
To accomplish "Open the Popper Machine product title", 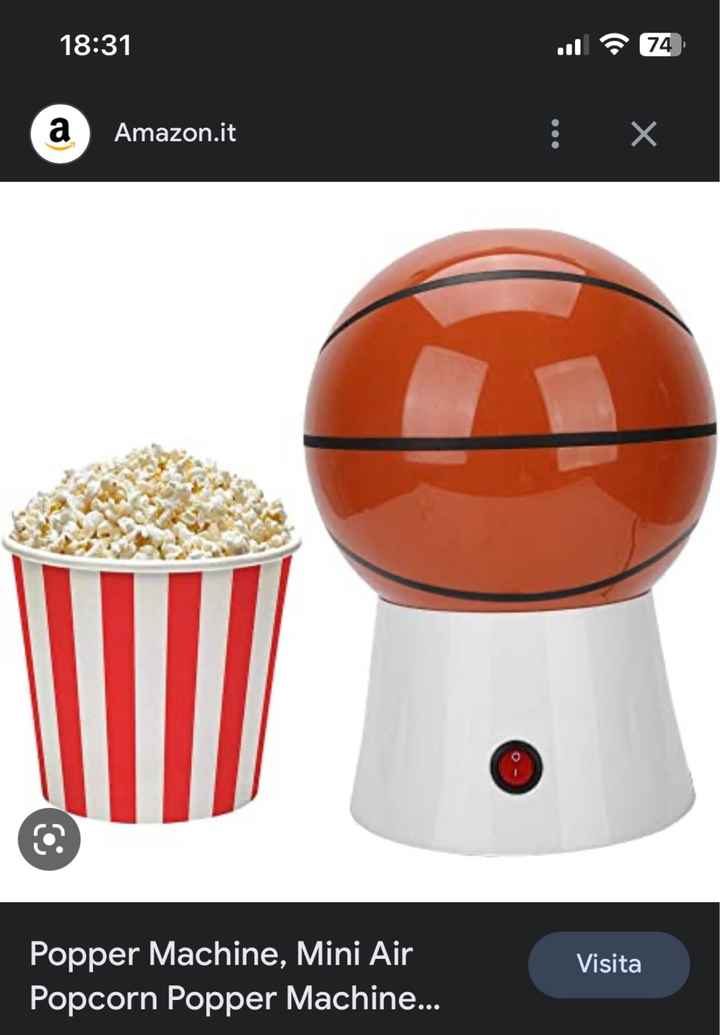I will point(235,975).
